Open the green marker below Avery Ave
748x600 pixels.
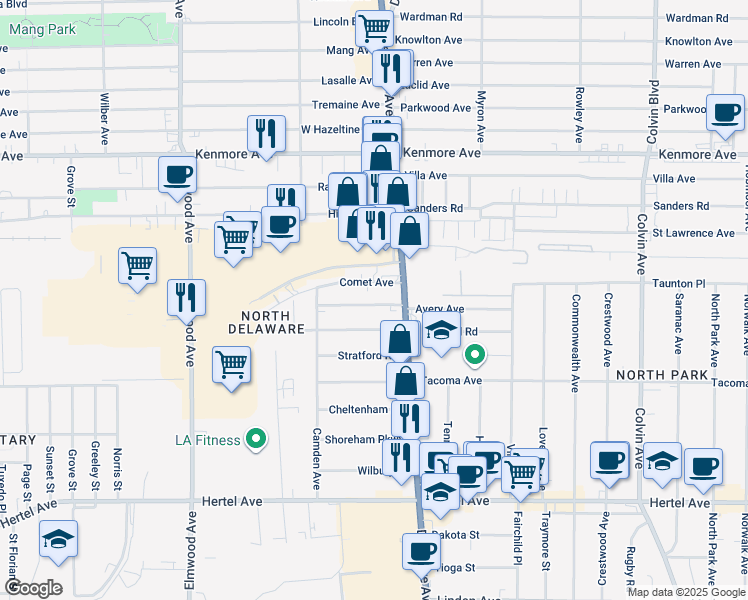pyautogui.click(x=477, y=353)
